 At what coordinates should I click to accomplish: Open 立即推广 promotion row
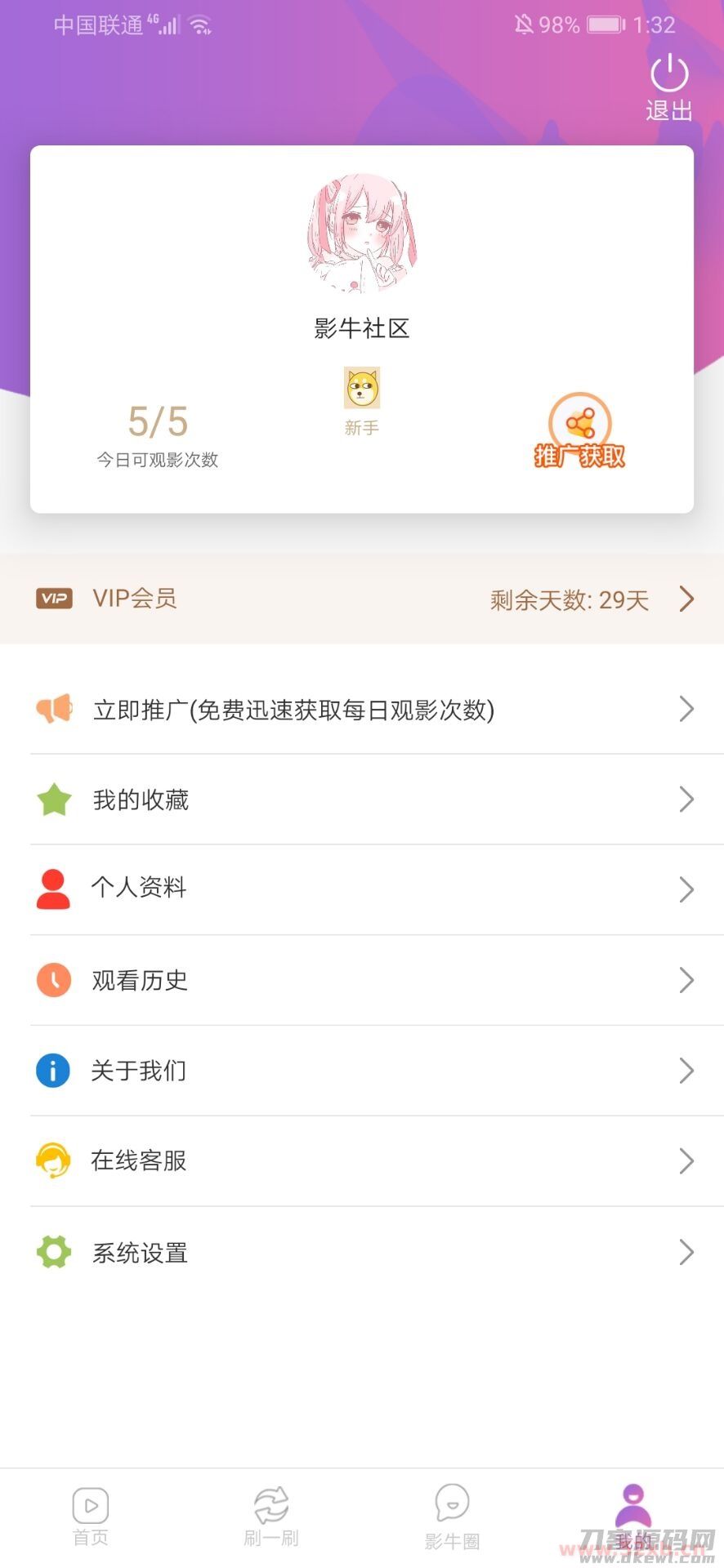(x=362, y=710)
